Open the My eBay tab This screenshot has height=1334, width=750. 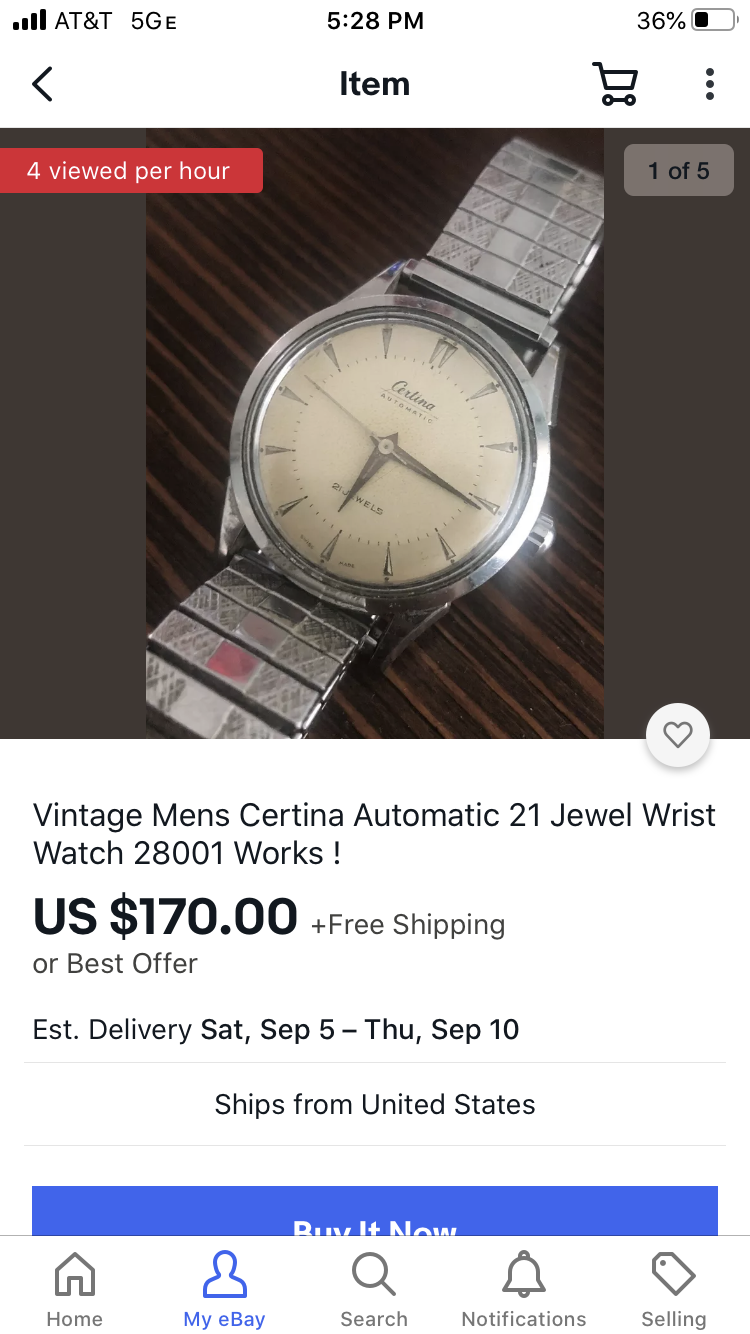pyautogui.click(x=224, y=1290)
